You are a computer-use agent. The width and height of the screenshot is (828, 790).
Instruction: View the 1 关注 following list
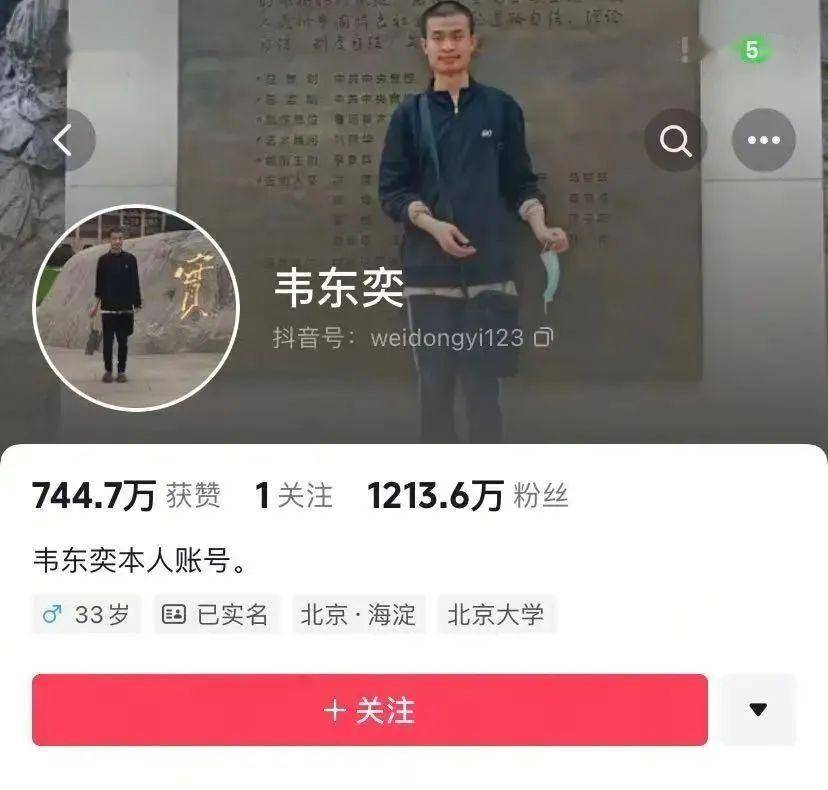[294, 496]
